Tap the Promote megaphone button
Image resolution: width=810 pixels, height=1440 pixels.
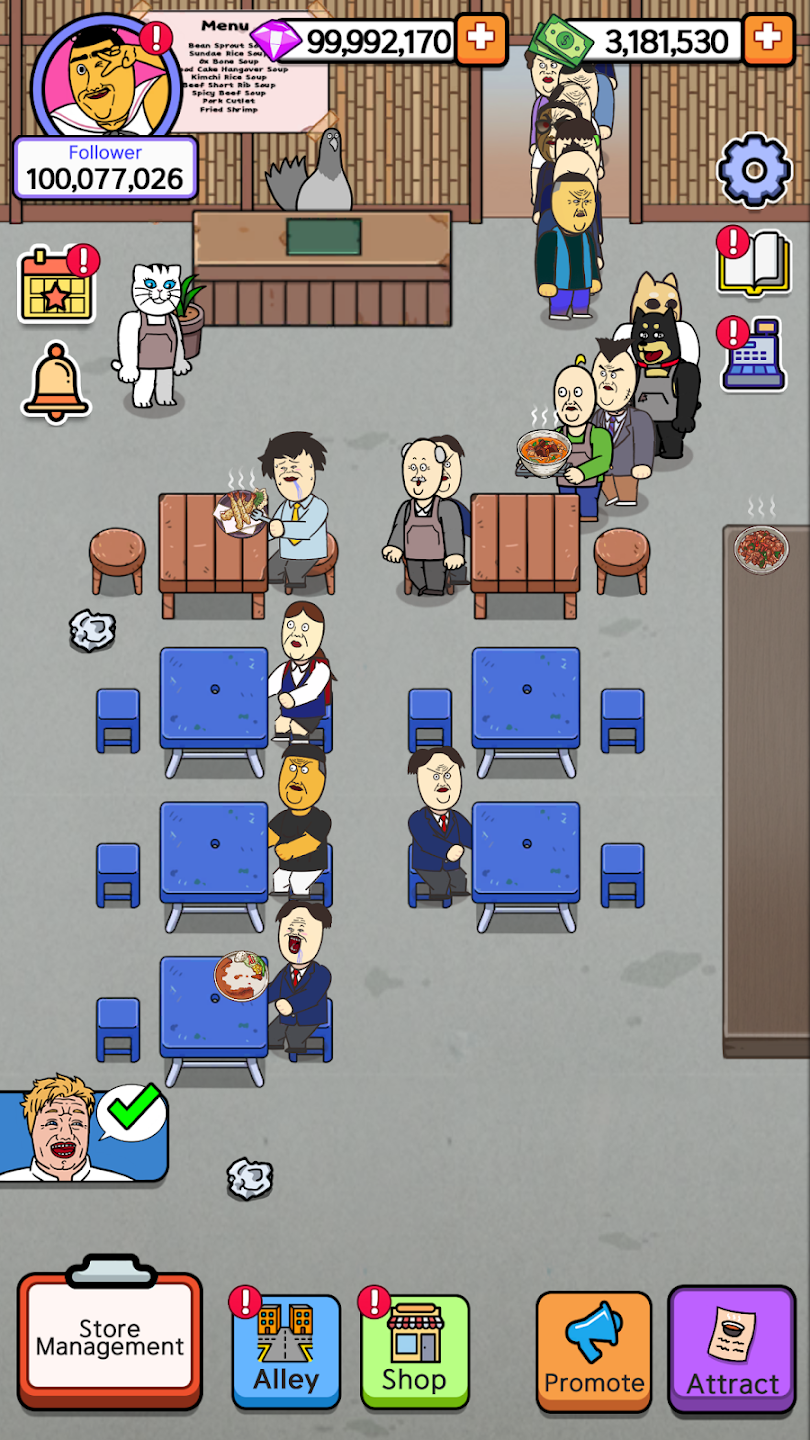click(x=594, y=1352)
